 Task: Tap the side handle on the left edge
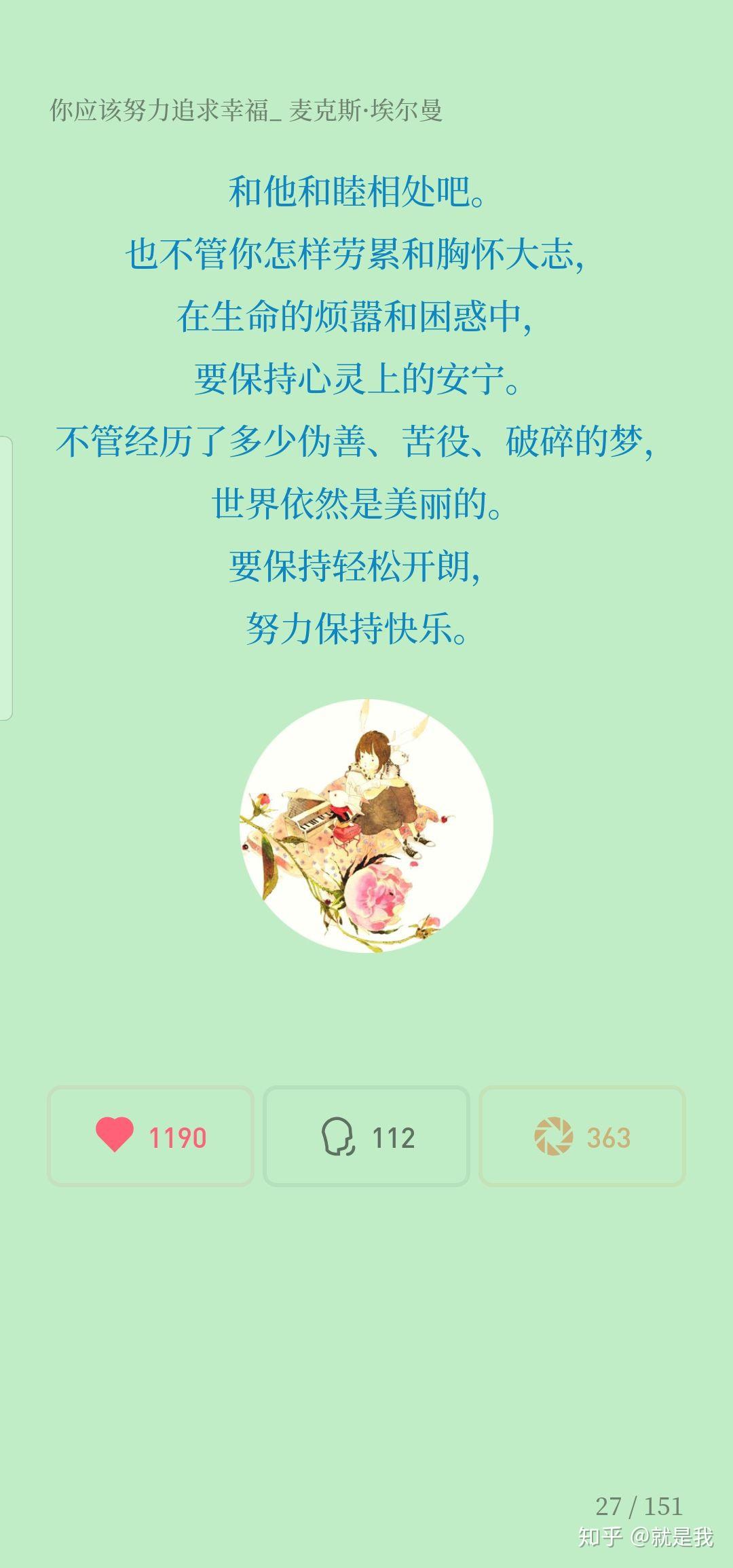(6, 578)
